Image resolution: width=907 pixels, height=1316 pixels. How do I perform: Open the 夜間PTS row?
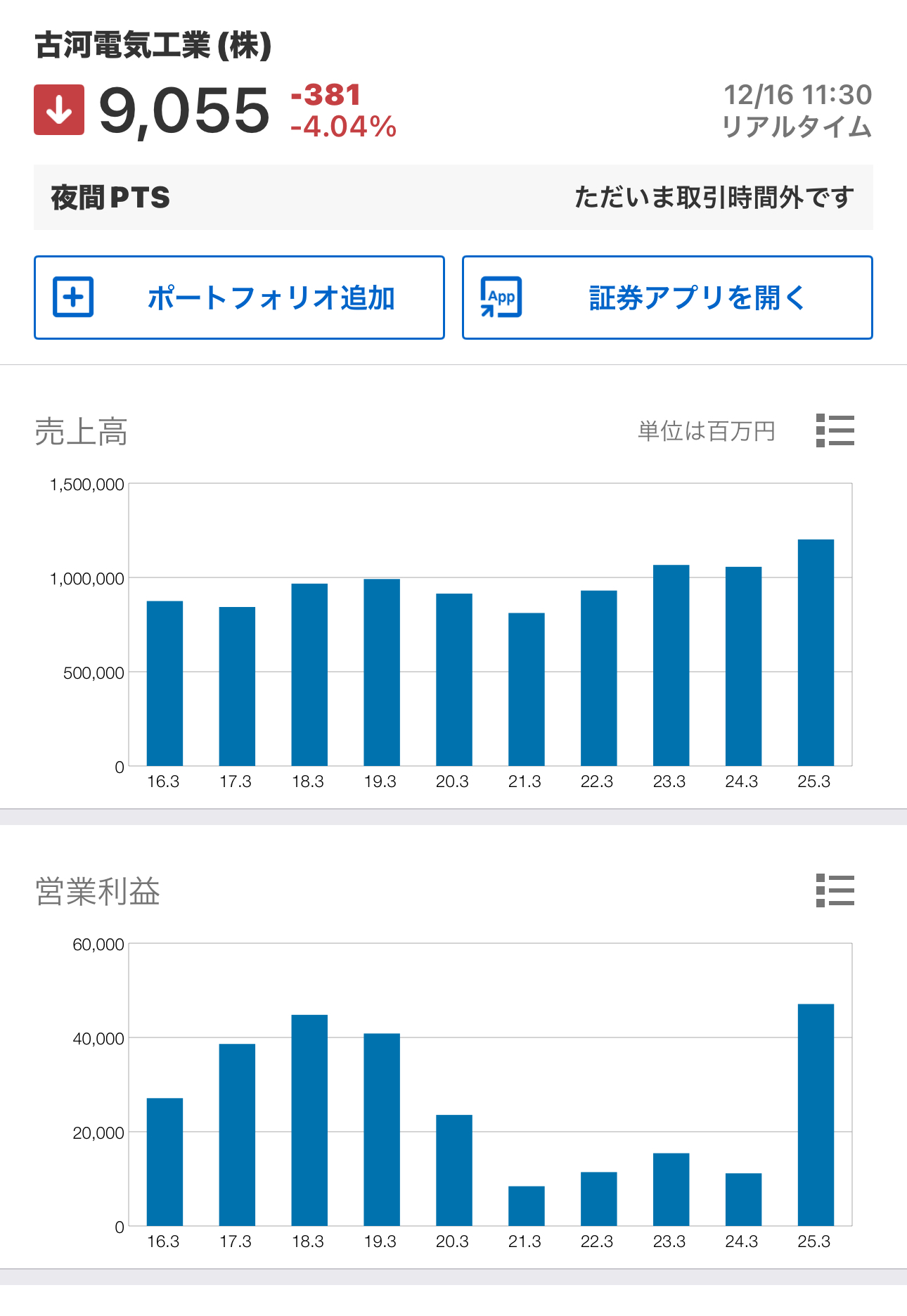(453, 198)
